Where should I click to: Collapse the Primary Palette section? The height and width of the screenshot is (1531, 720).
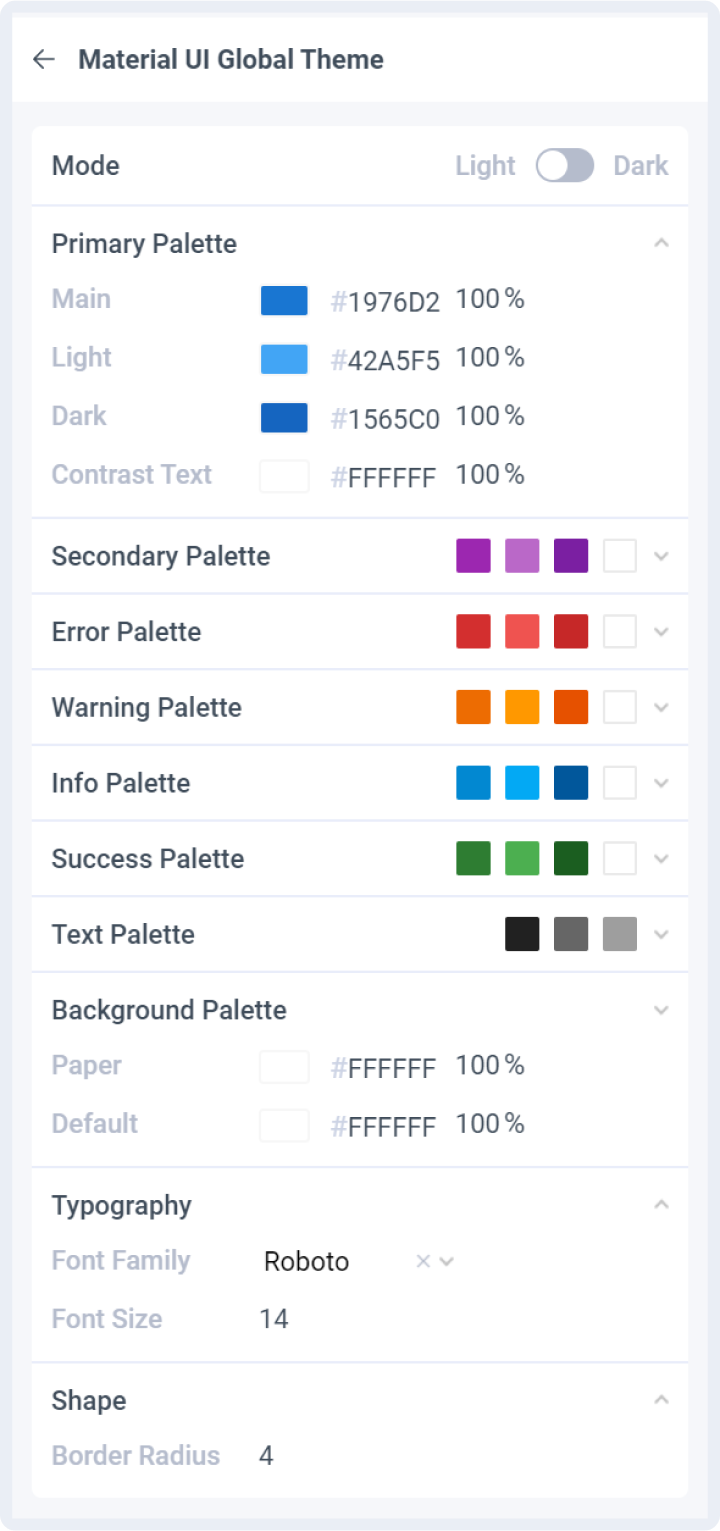[661, 243]
